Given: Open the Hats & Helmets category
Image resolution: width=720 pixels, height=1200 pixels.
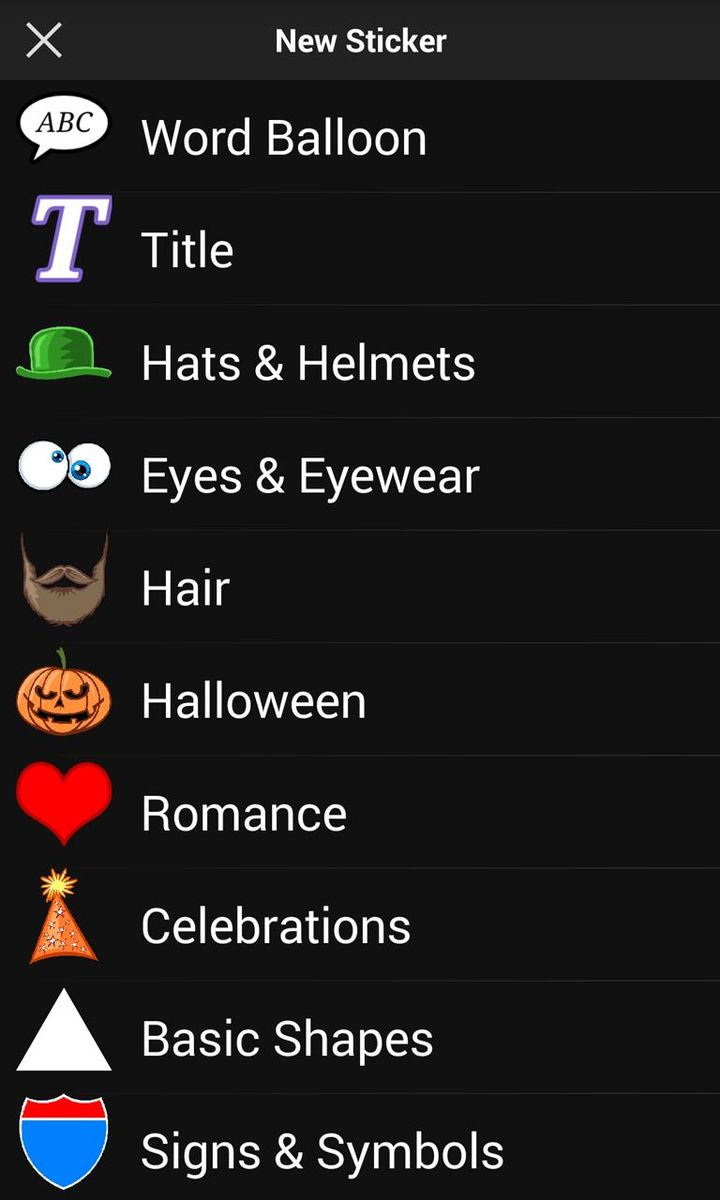Looking at the screenshot, I should (x=310, y=362).
